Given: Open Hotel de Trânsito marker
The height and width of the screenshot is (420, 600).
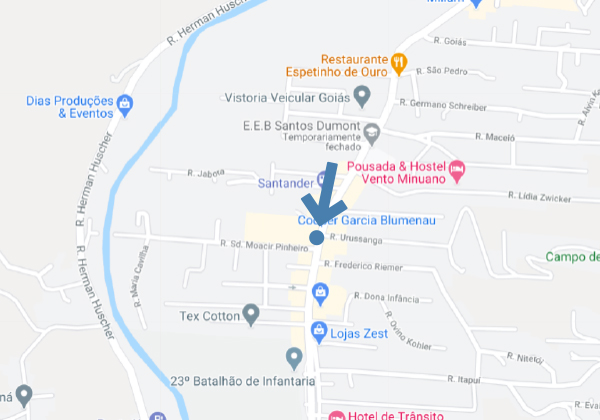Looking at the screenshot, I should (335, 414).
